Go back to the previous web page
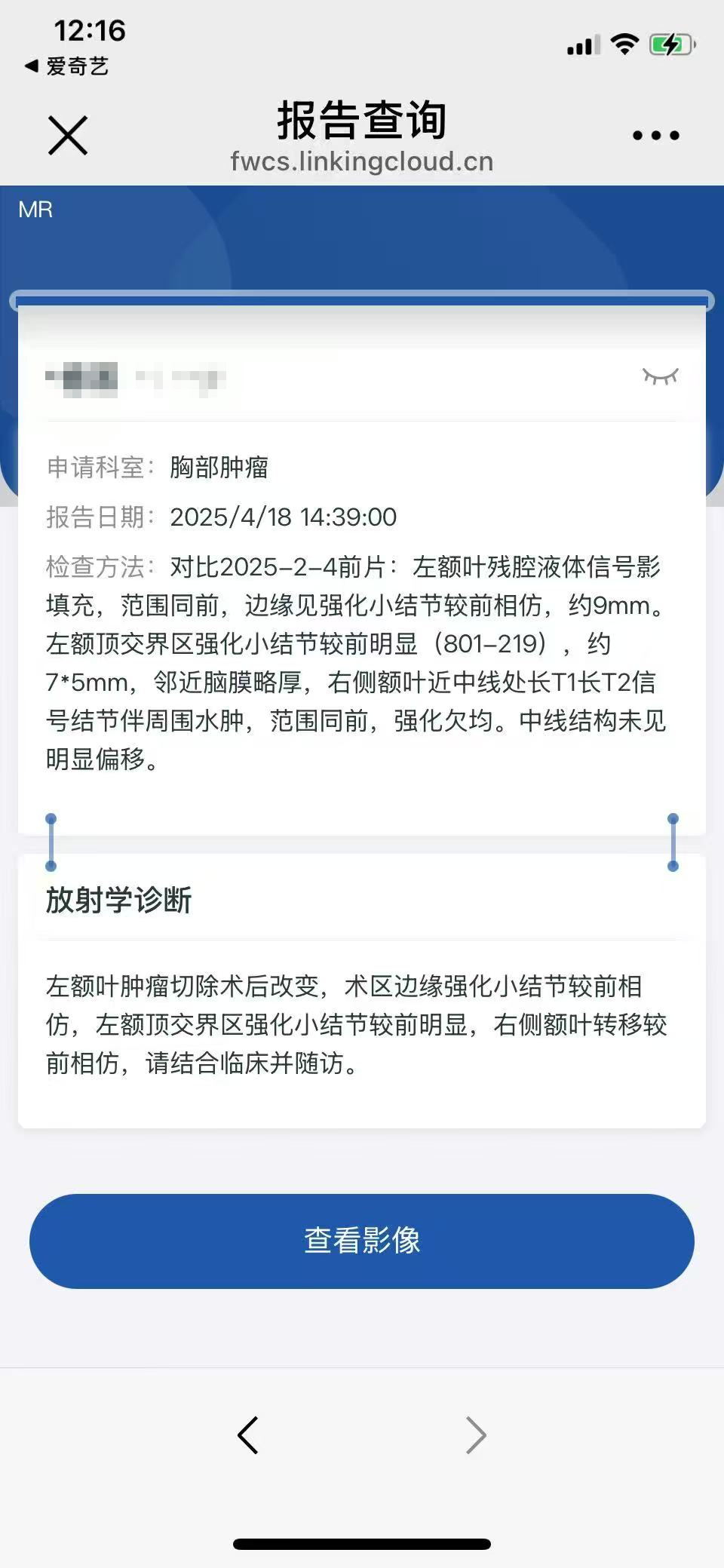724x1568 pixels. pyautogui.click(x=248, y=1435)
